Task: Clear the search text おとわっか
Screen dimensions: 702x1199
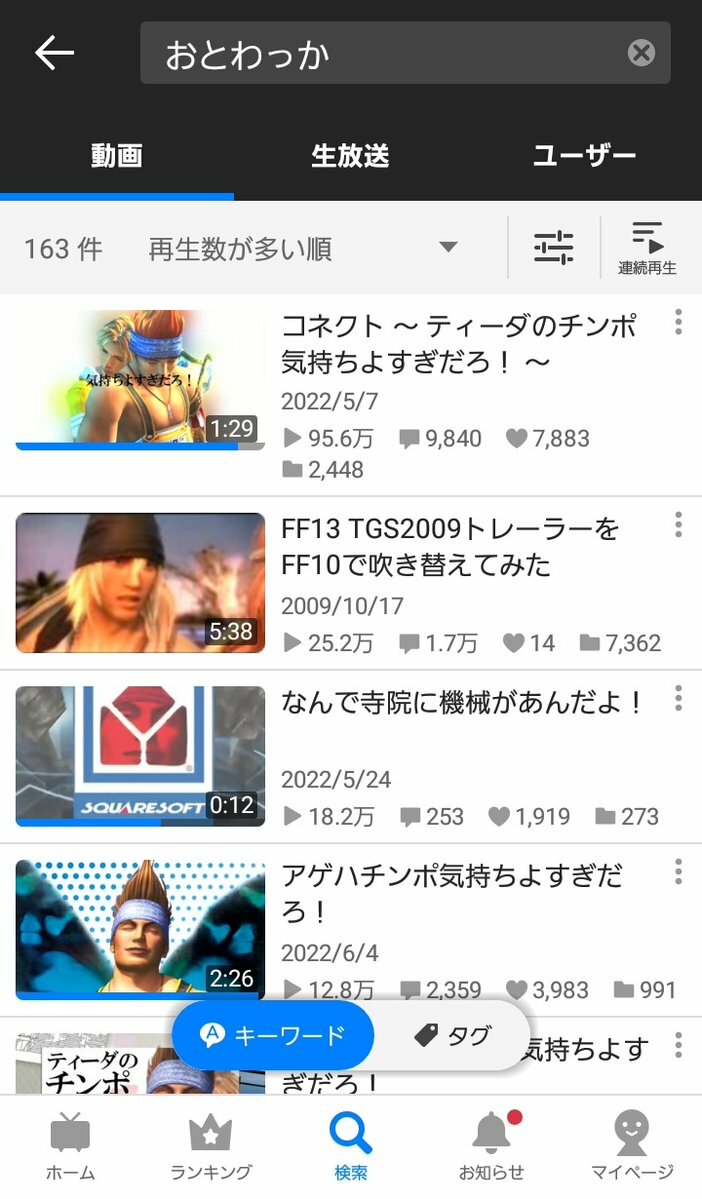Action: 641,53
